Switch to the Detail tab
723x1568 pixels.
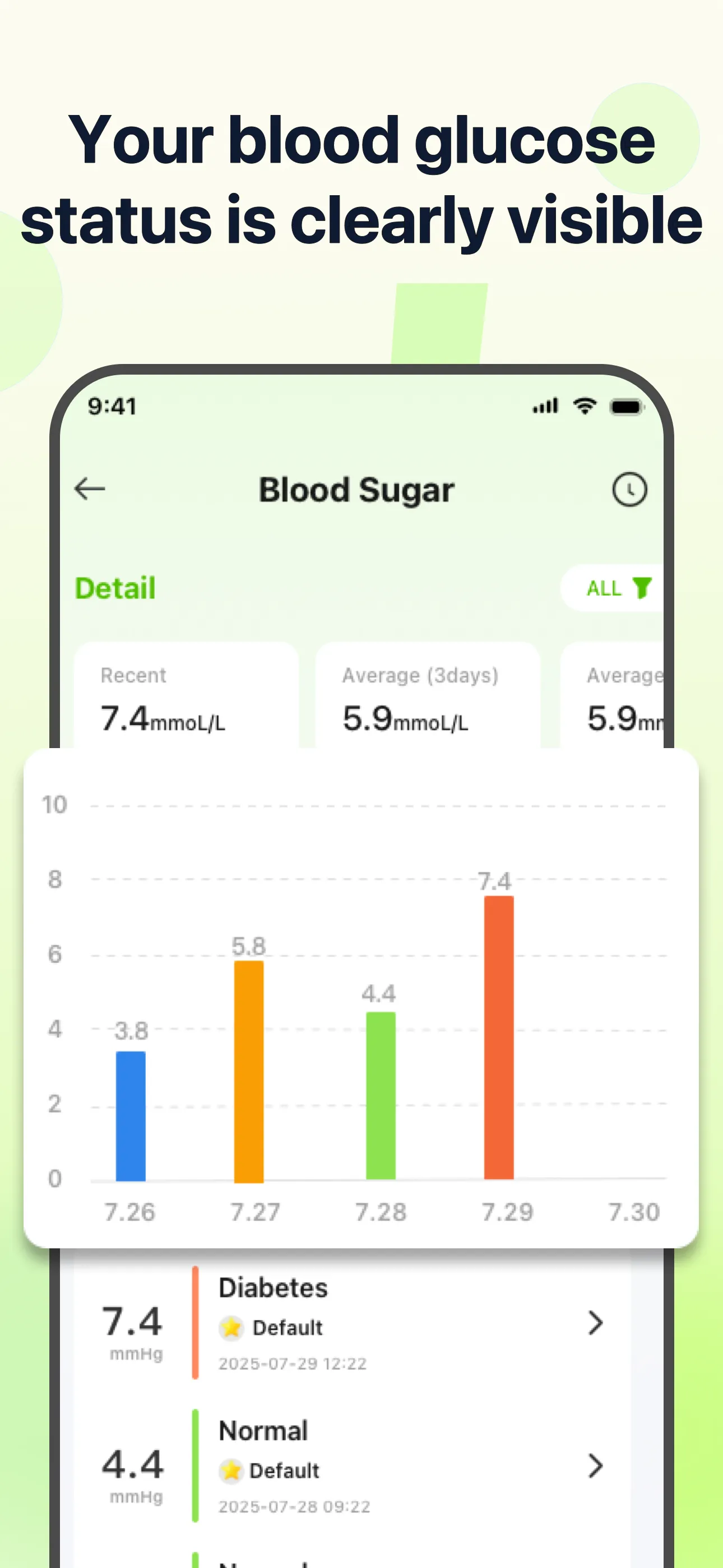[x=114, y=587]
